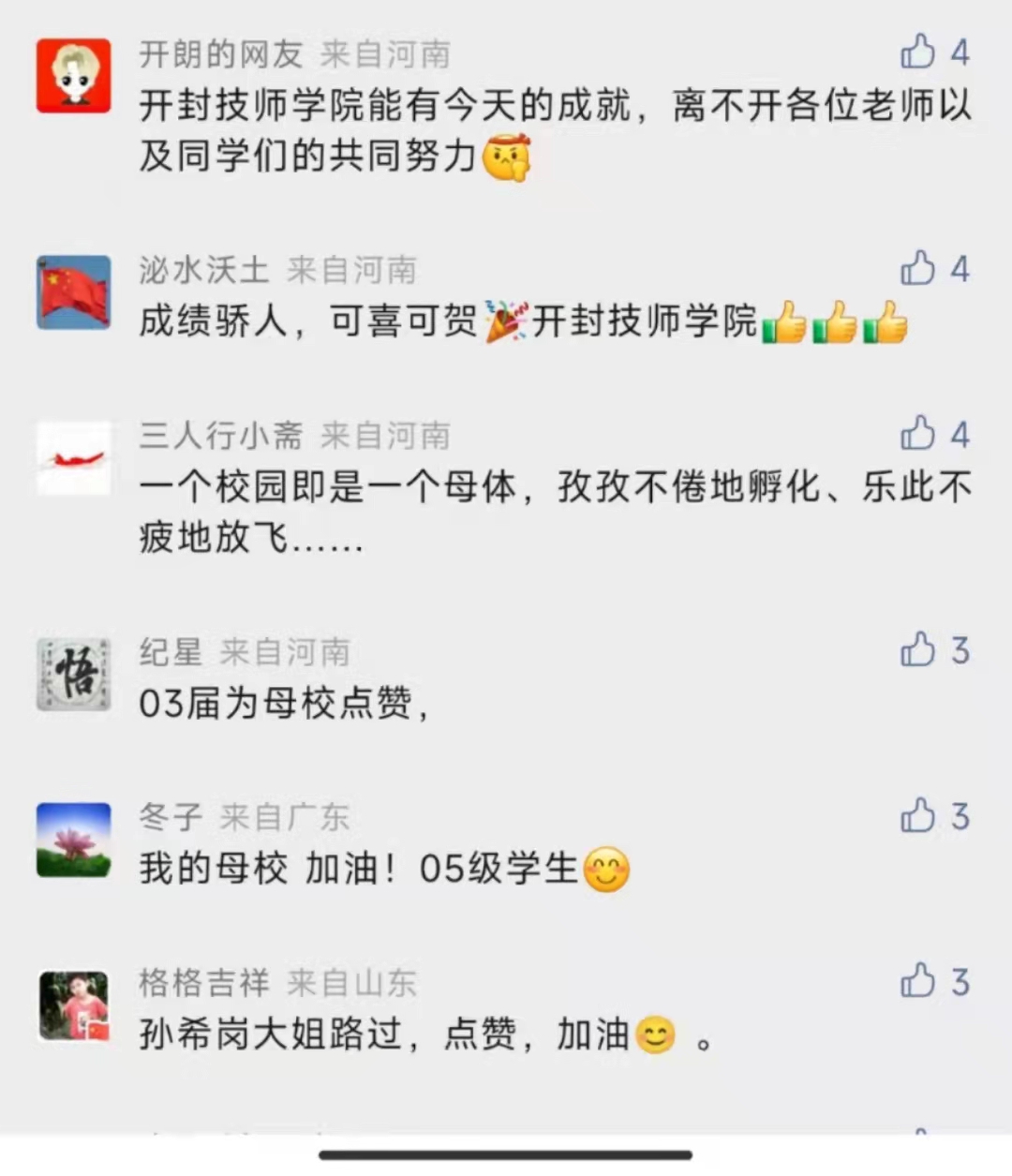Screen dimensions: 1012x1176
Task: View 冬子's flower avatar
Action: (74, 840)
